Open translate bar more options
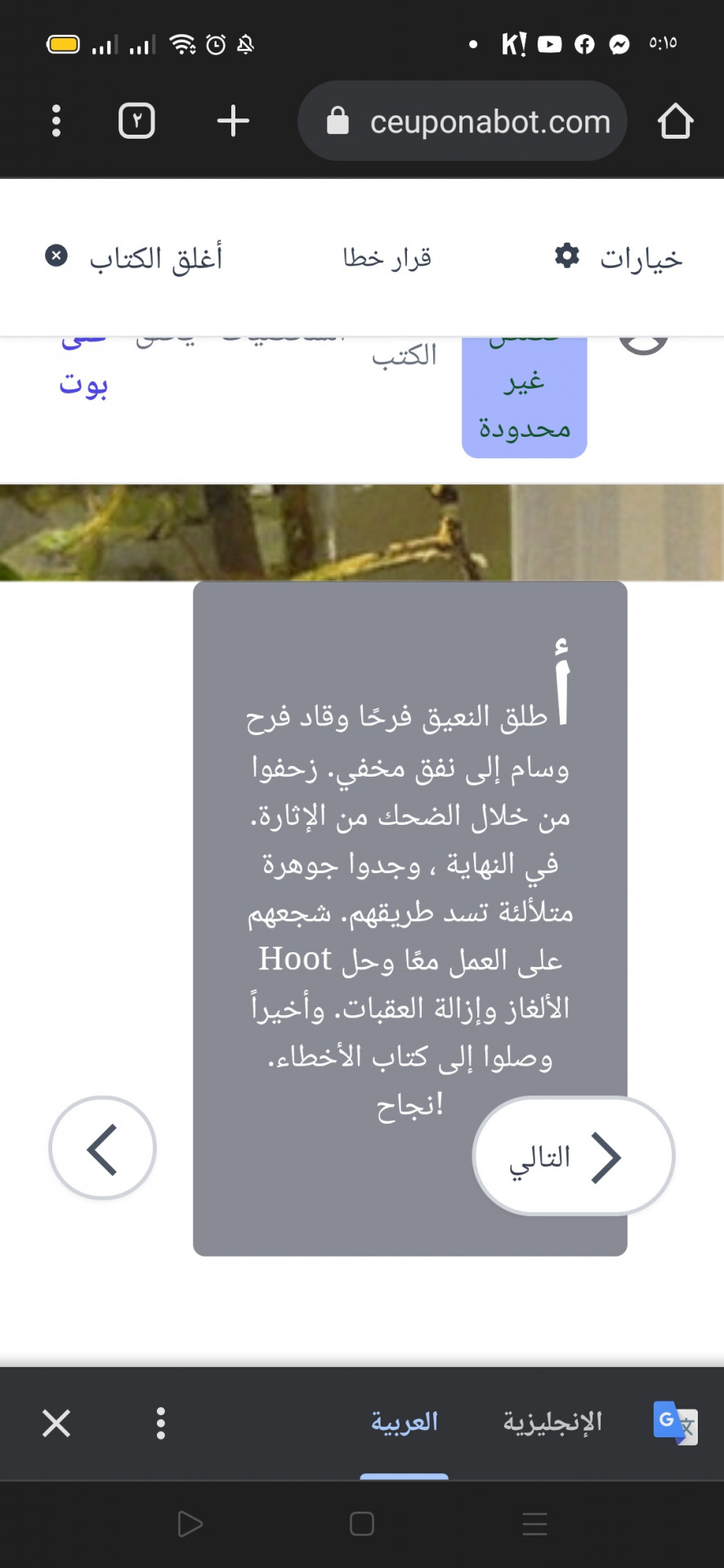Viewport: 724px width, 1568px height. point(161,1423)
